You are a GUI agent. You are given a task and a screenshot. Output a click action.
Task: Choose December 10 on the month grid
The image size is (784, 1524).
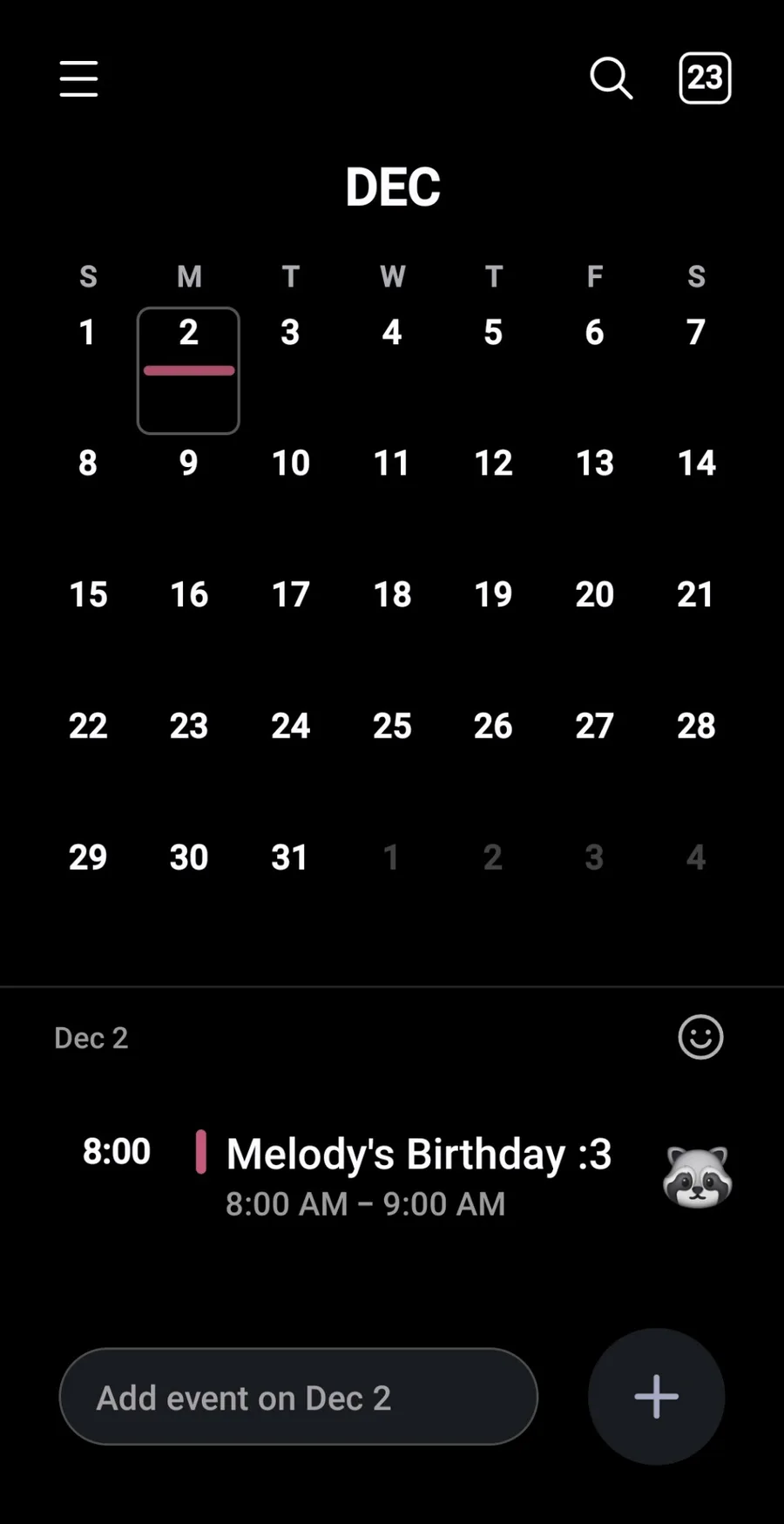(290, 463)
